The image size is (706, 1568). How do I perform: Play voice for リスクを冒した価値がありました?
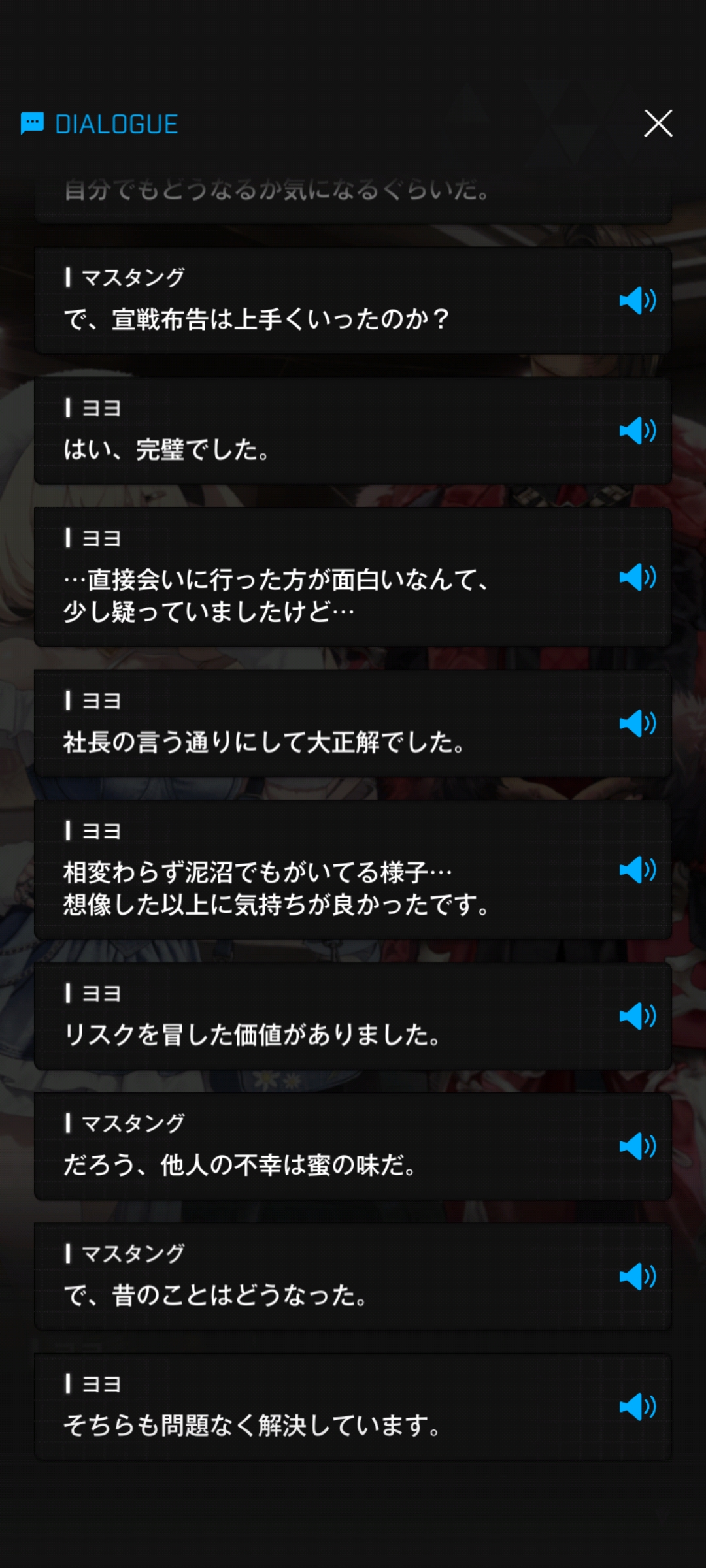(x=637, y=1016)
